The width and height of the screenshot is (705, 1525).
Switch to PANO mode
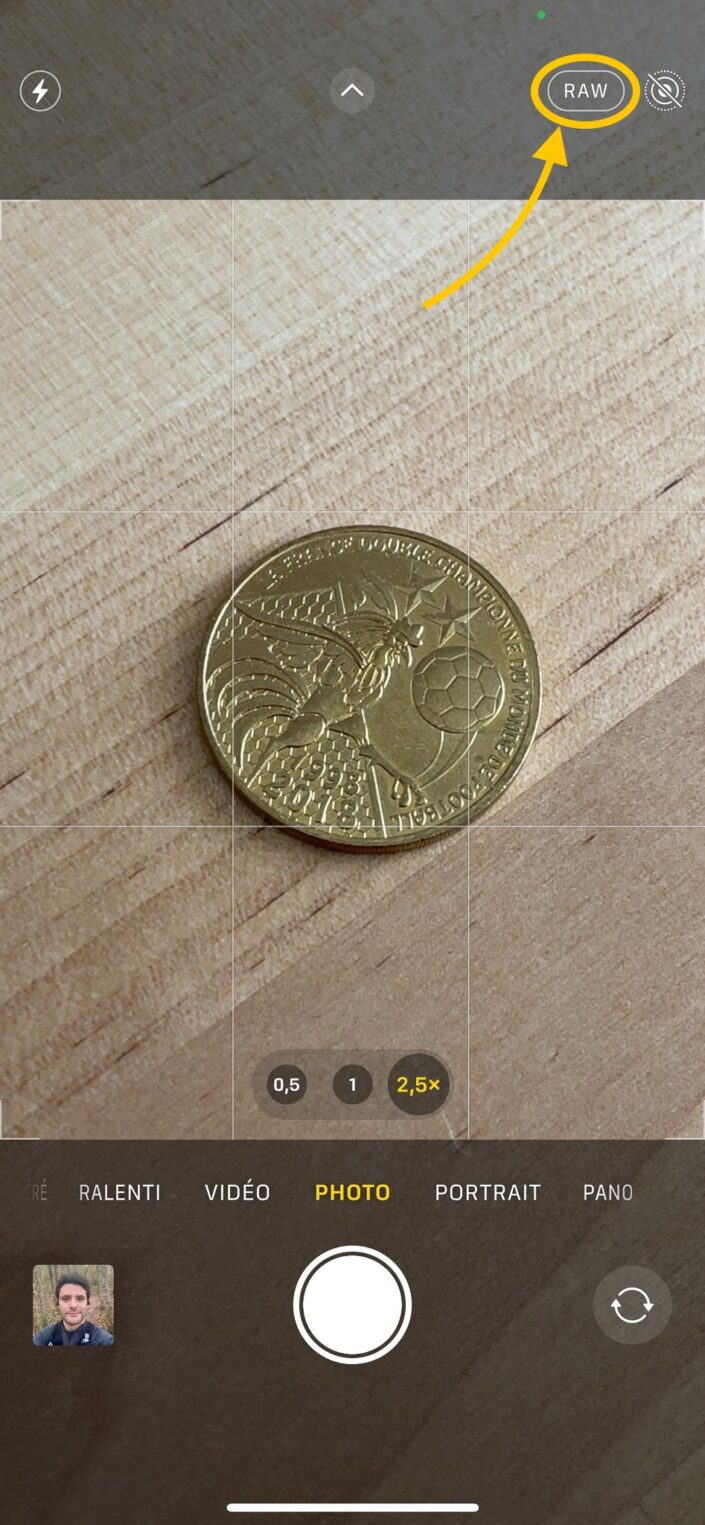pyautogui.click(x=607, y=1192)
